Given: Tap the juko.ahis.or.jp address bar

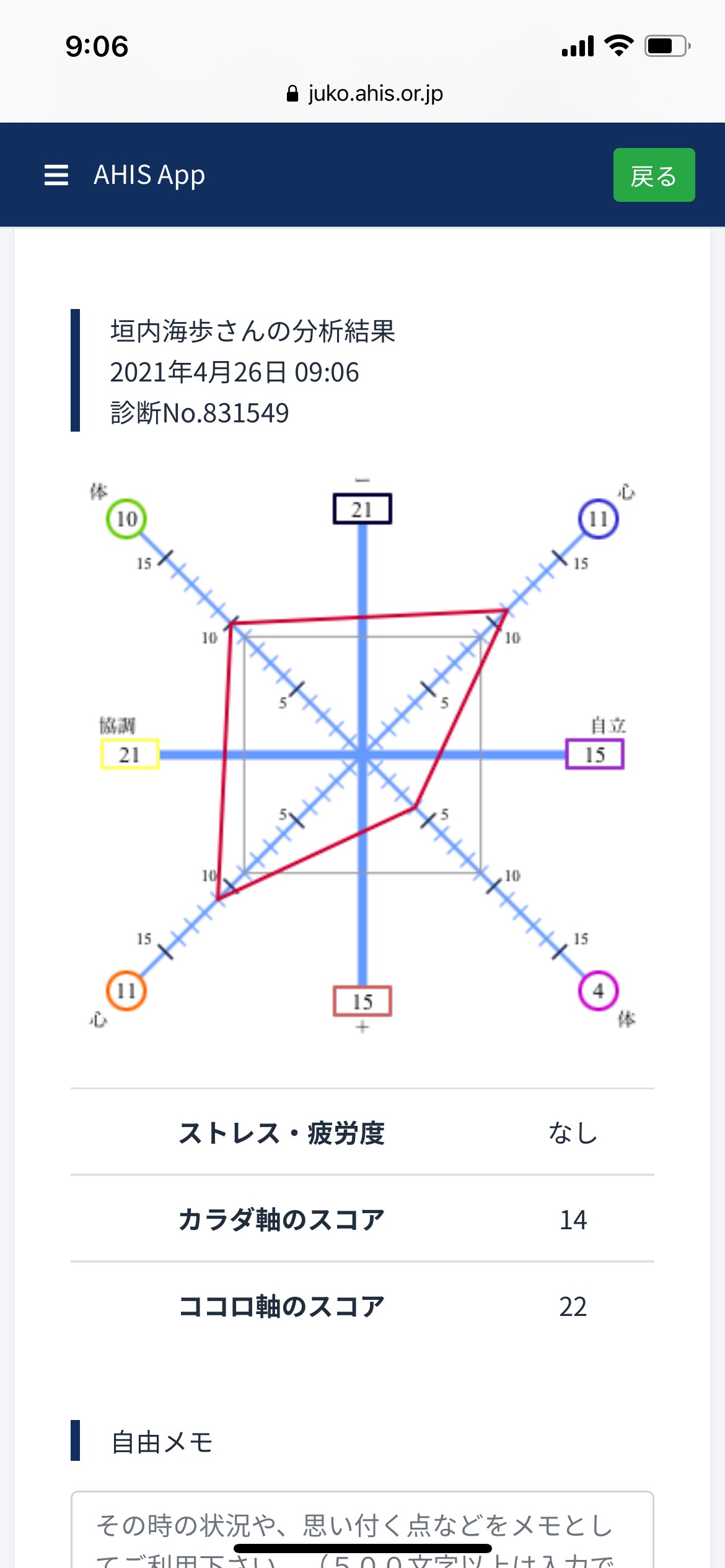Looking at the screenshot, I should pos(364,94).
